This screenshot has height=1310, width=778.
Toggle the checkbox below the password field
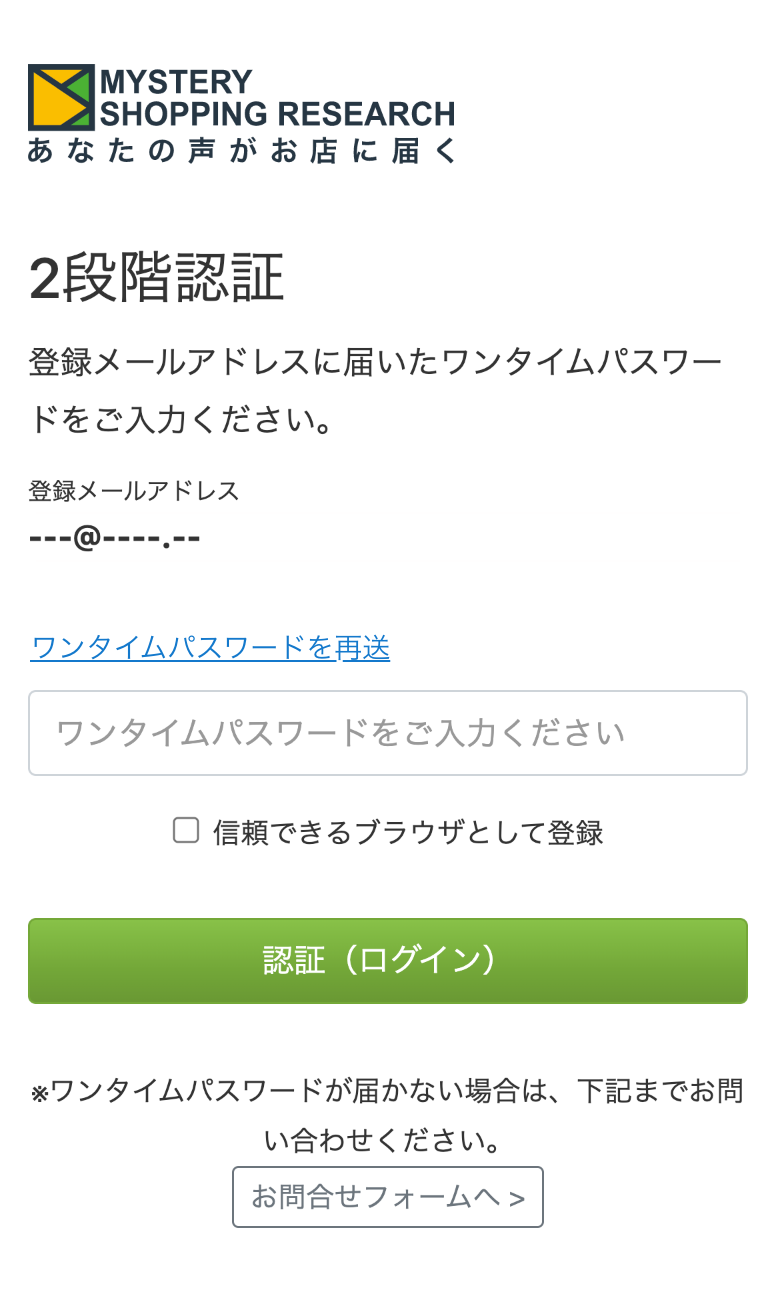tap(186, 830)
